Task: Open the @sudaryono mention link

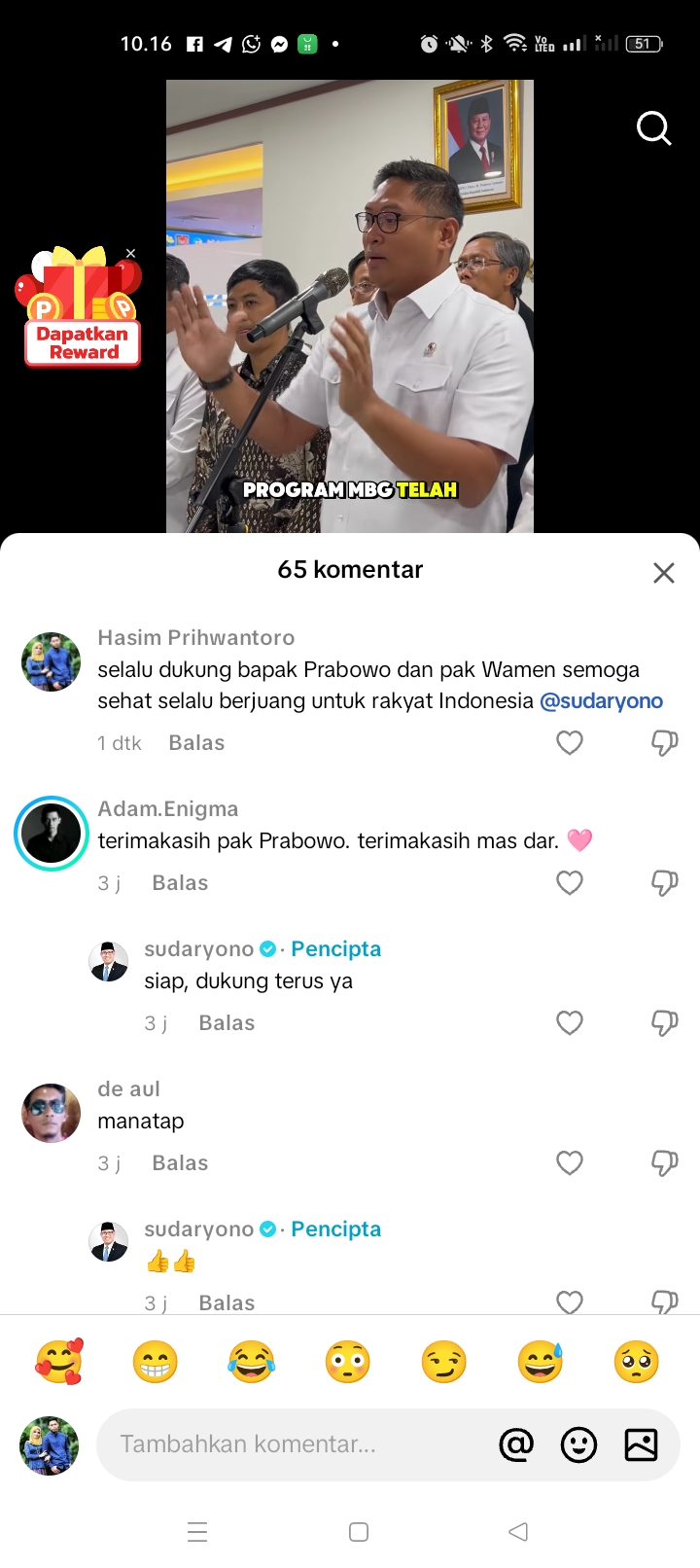Action: pos(601,701)
